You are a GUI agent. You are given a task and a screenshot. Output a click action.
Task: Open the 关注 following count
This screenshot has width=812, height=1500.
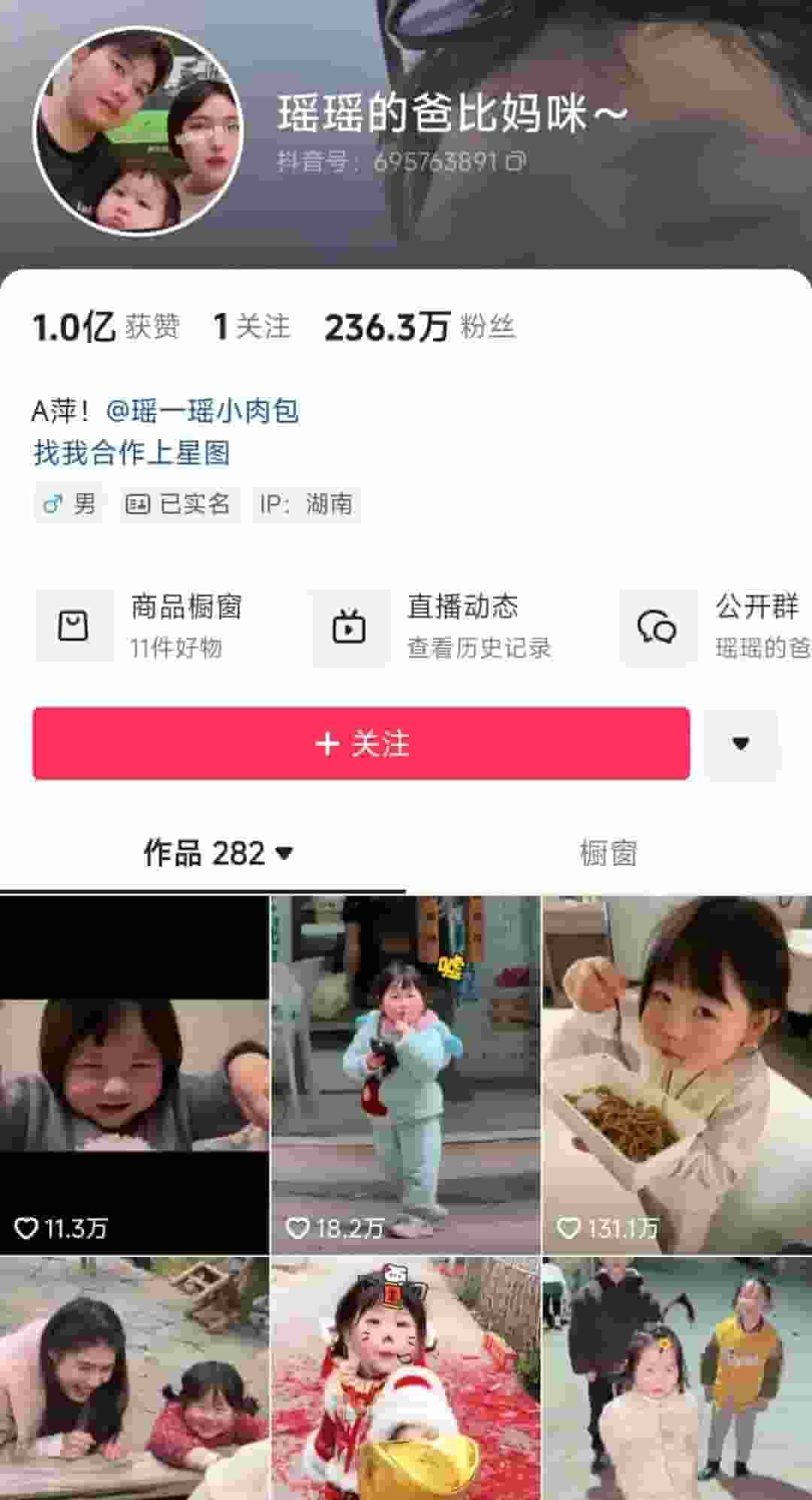click(251, 327)
